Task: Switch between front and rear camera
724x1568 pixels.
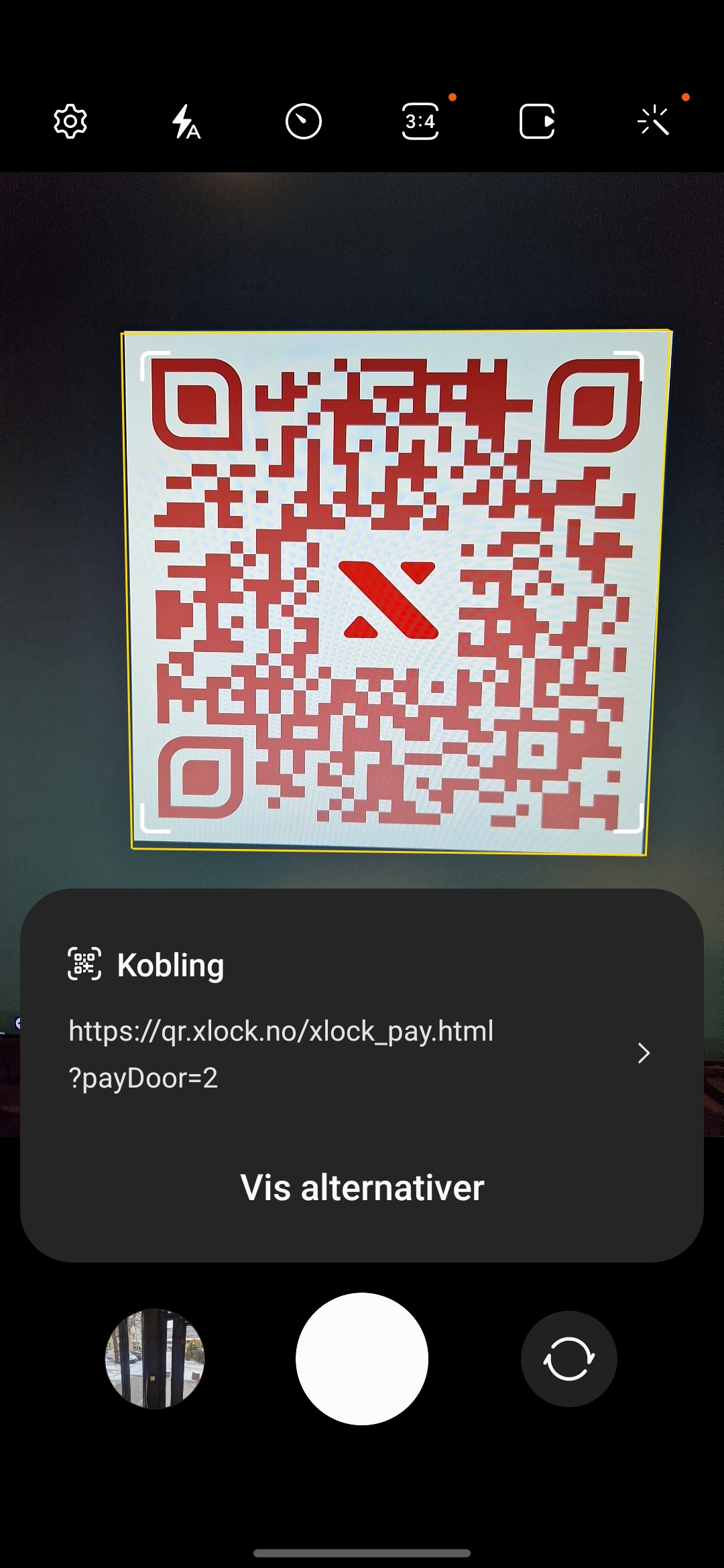Action: coord(568,1359)
